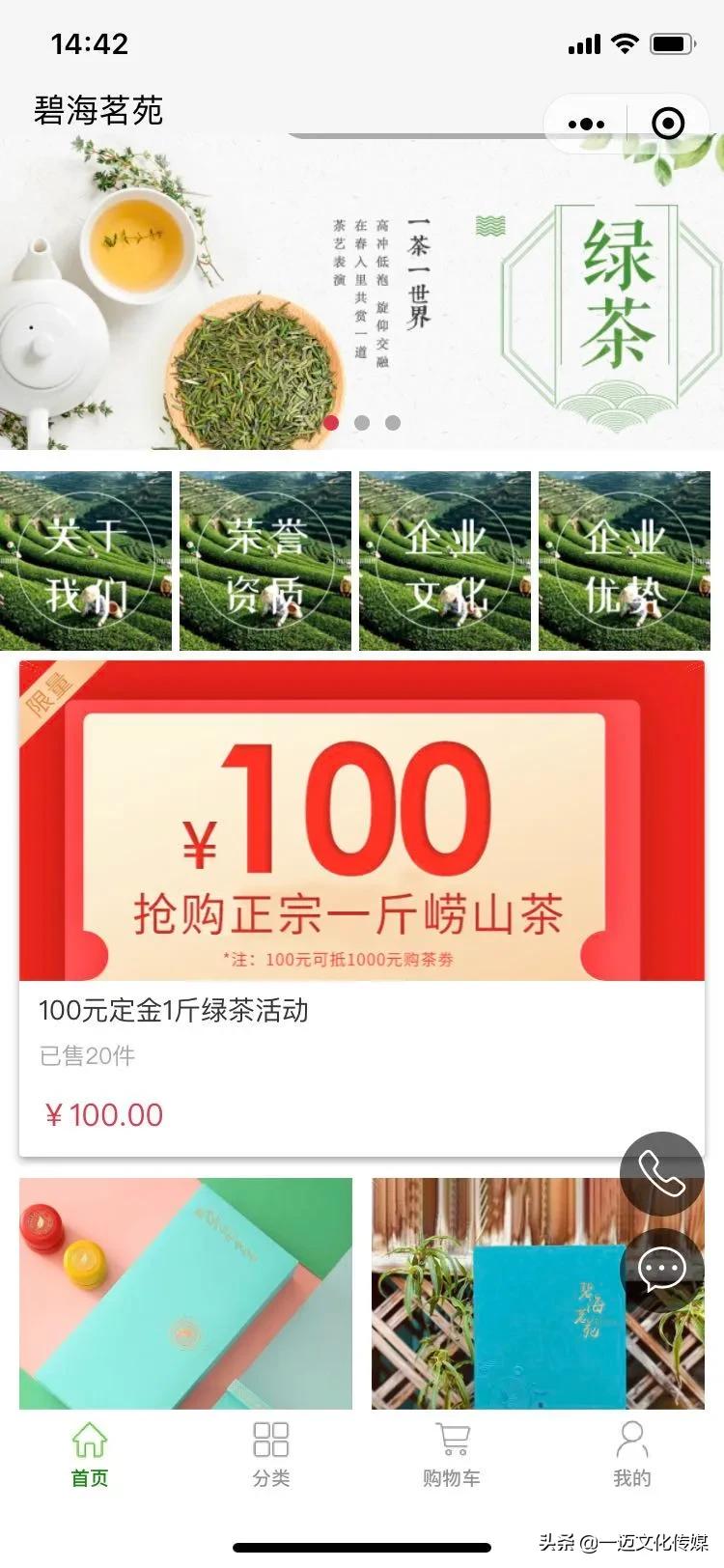Open the customer service chat bubble icon
Image resolution: width=724 pixels, height=1568 pixels.
tap(662, 1271)
